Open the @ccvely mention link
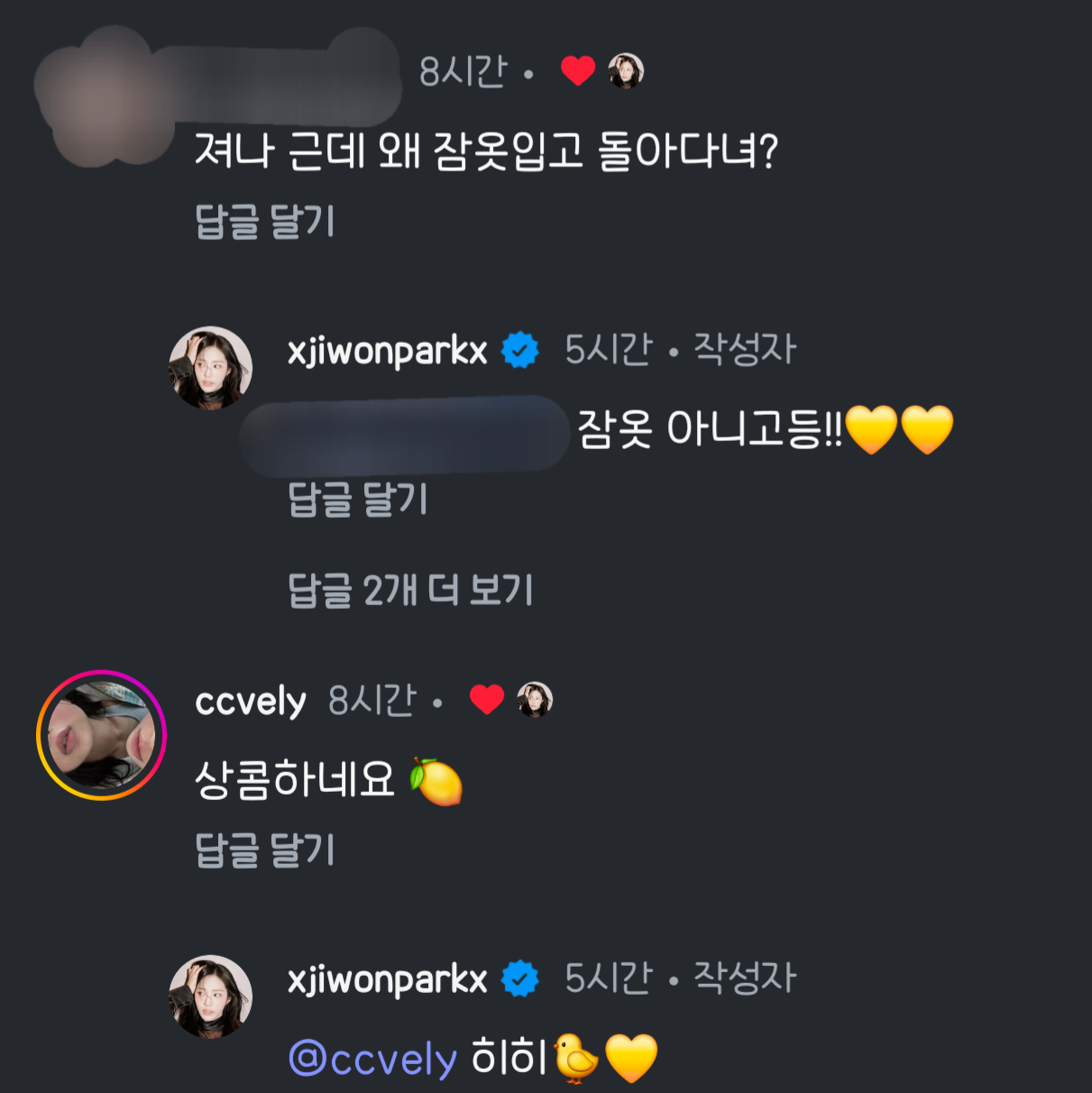Viewport: 1092px width, 1093px height. coord(372,1059)
